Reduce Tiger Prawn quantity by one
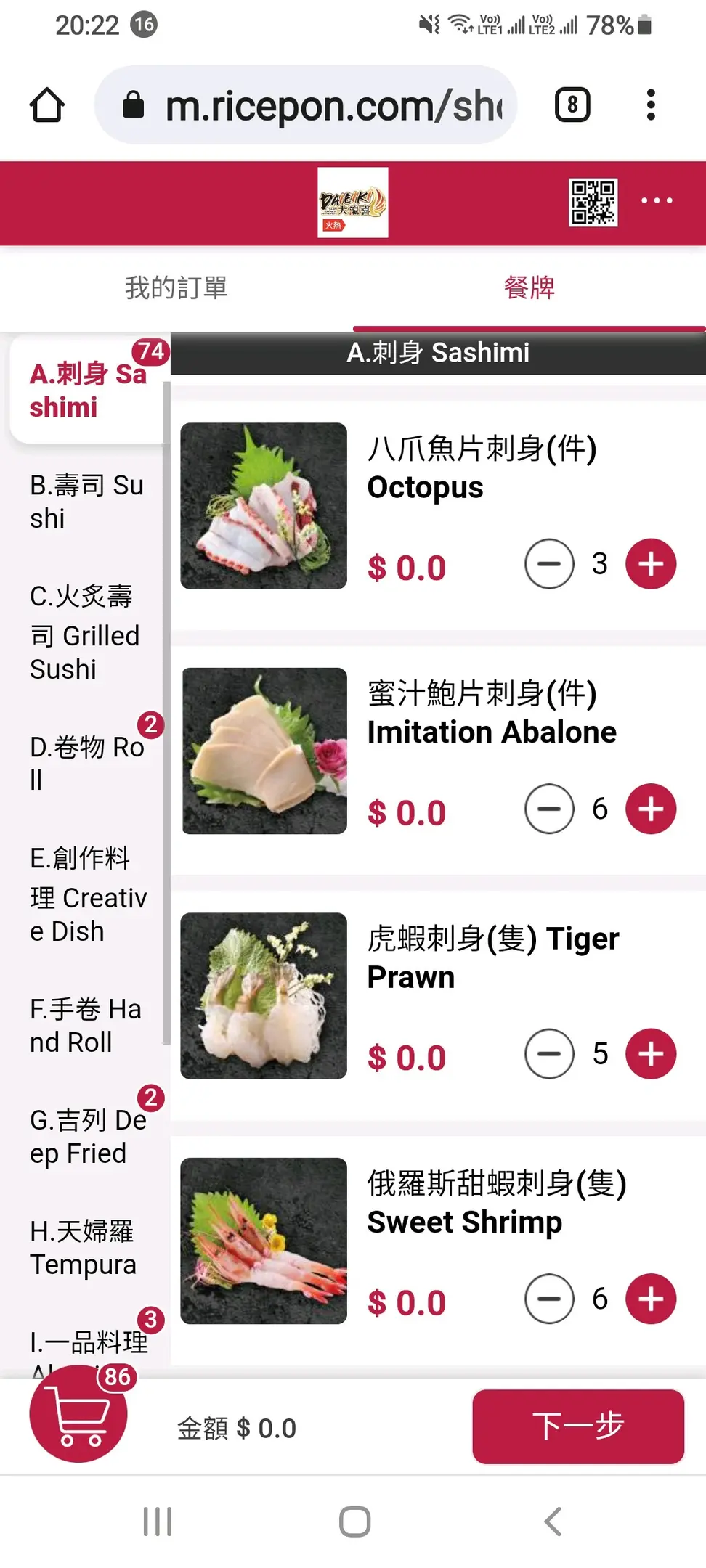This screenshot has height=1568, width=706. [x=549, y=1054]
